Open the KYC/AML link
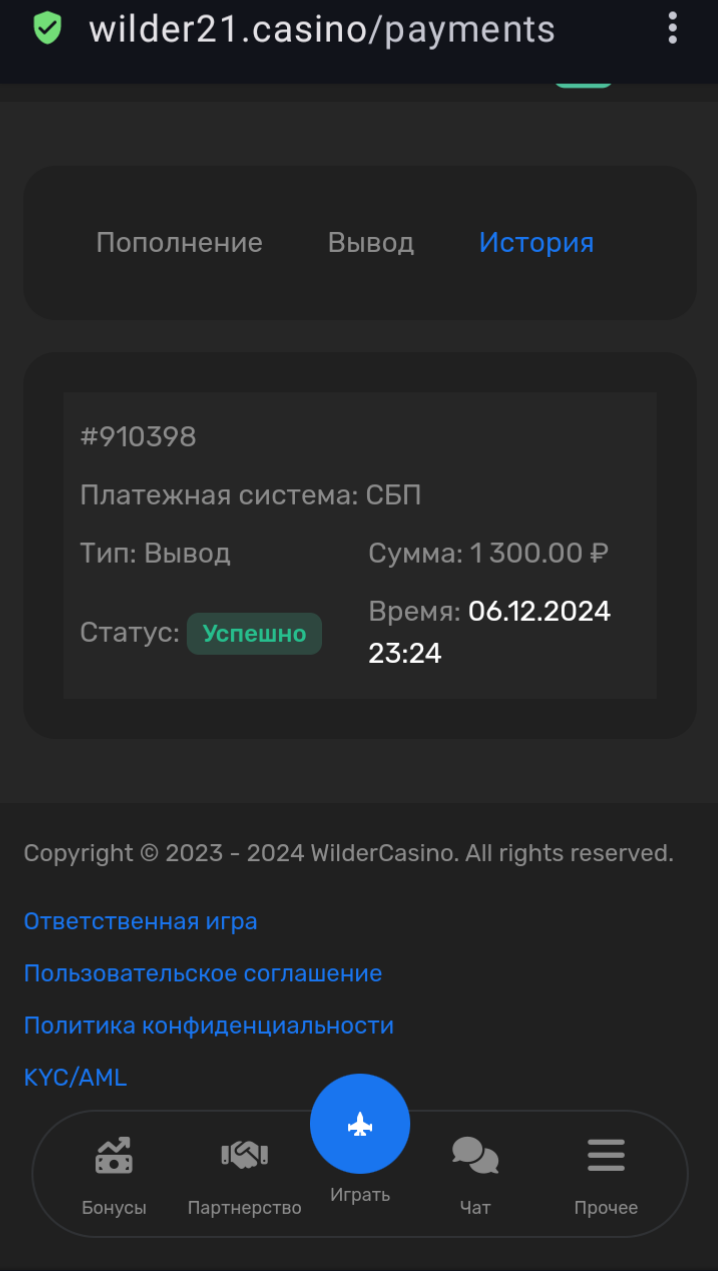The image size is (718, 1271). tap(75, 1077)
